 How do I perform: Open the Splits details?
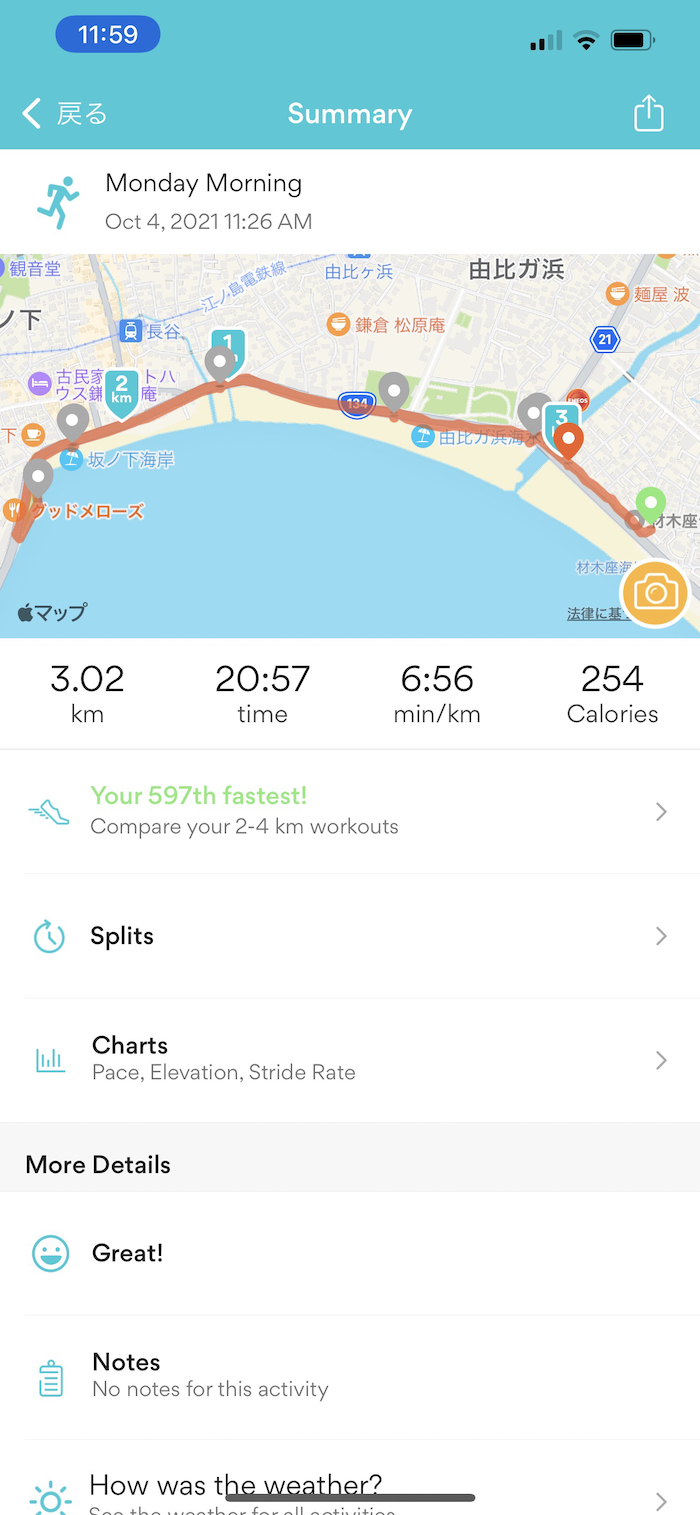click(x=349, y=936)
